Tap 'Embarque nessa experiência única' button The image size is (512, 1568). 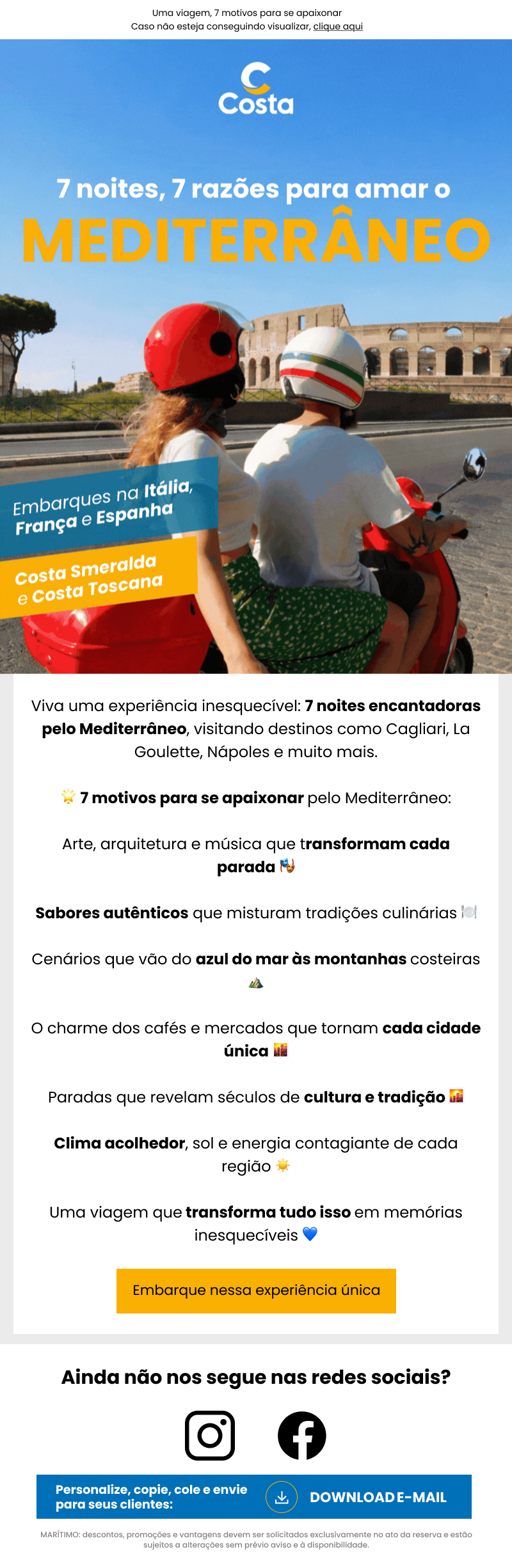click(x=256, y=1290)
